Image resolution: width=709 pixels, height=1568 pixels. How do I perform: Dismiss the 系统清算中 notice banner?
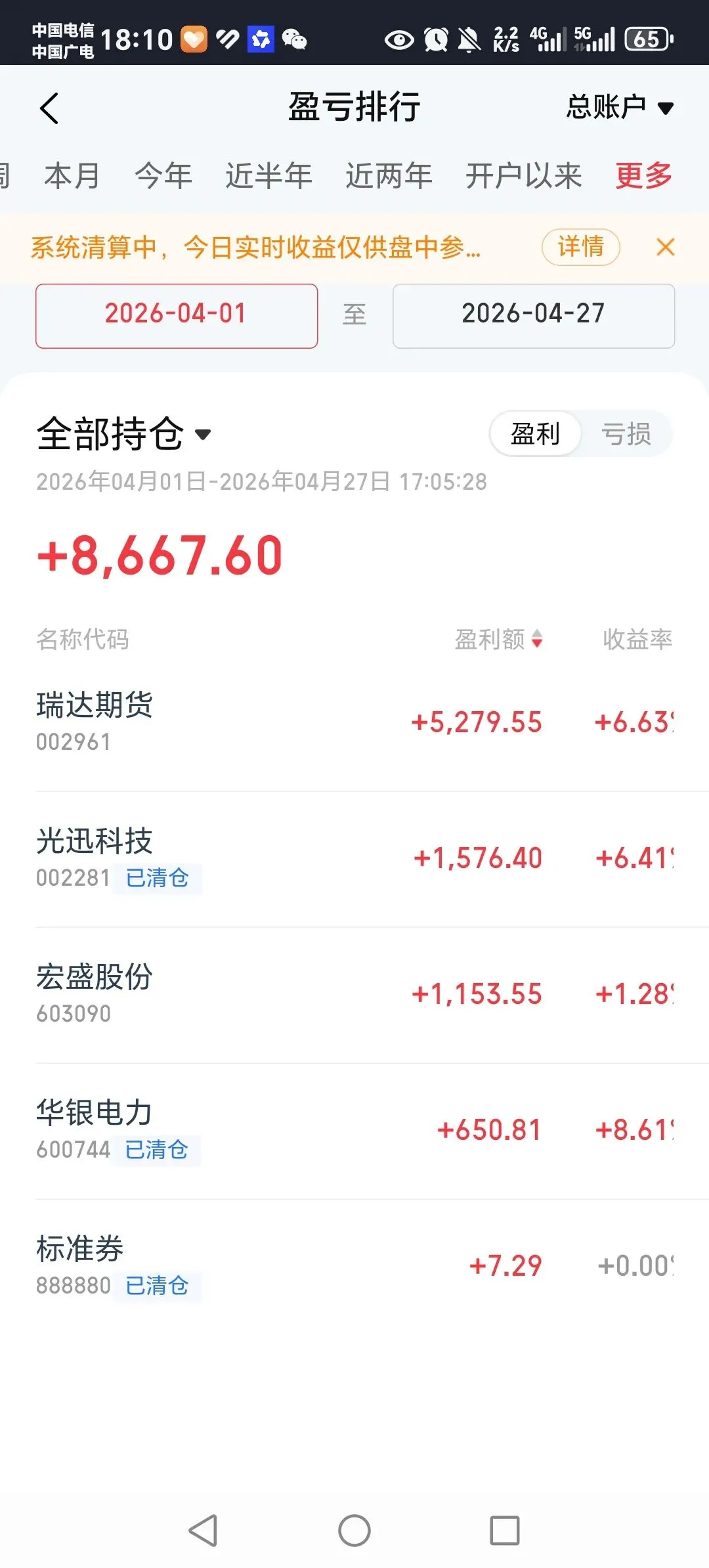(x=665, y=247)
